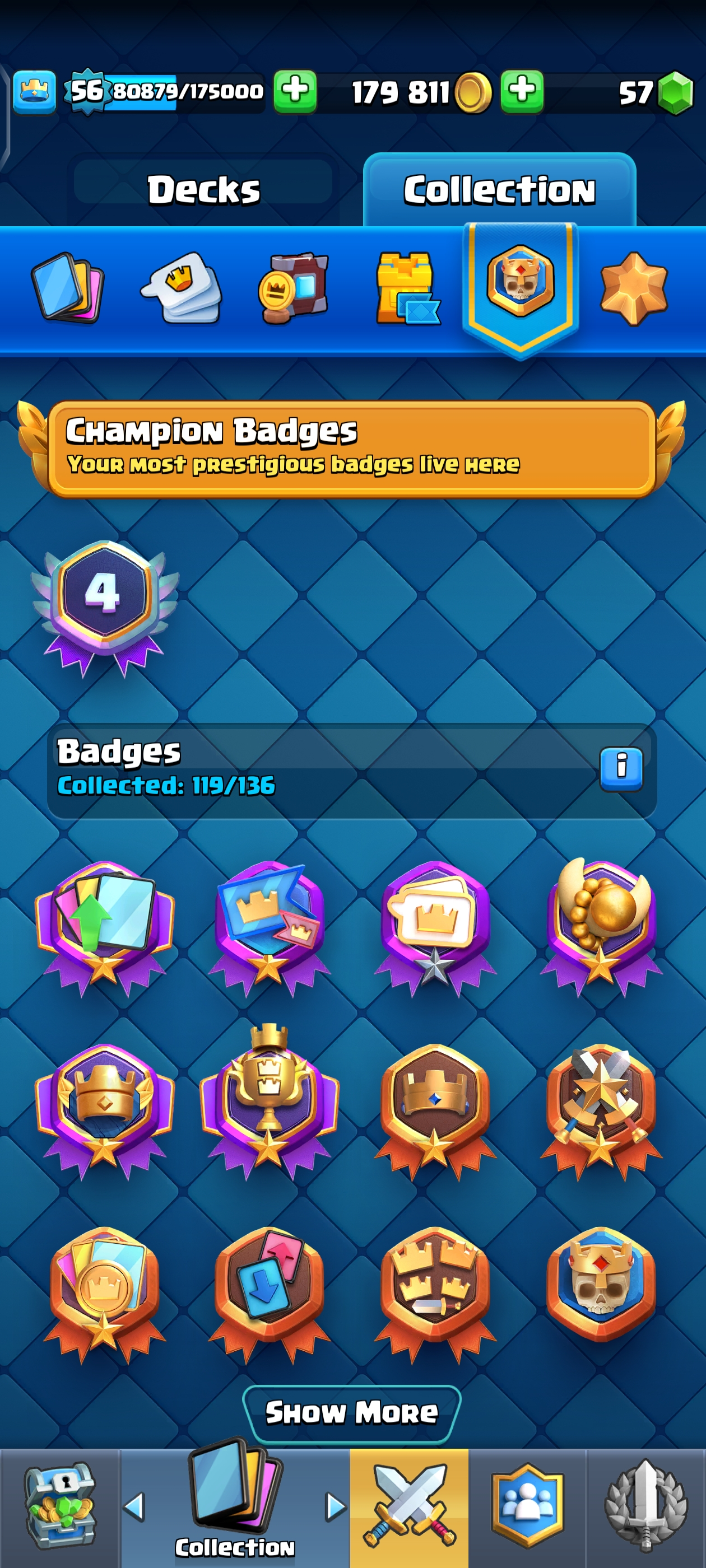Open the events sword wreath tab
Viewport: 706px width, 1568px height.
point(645,1506)
